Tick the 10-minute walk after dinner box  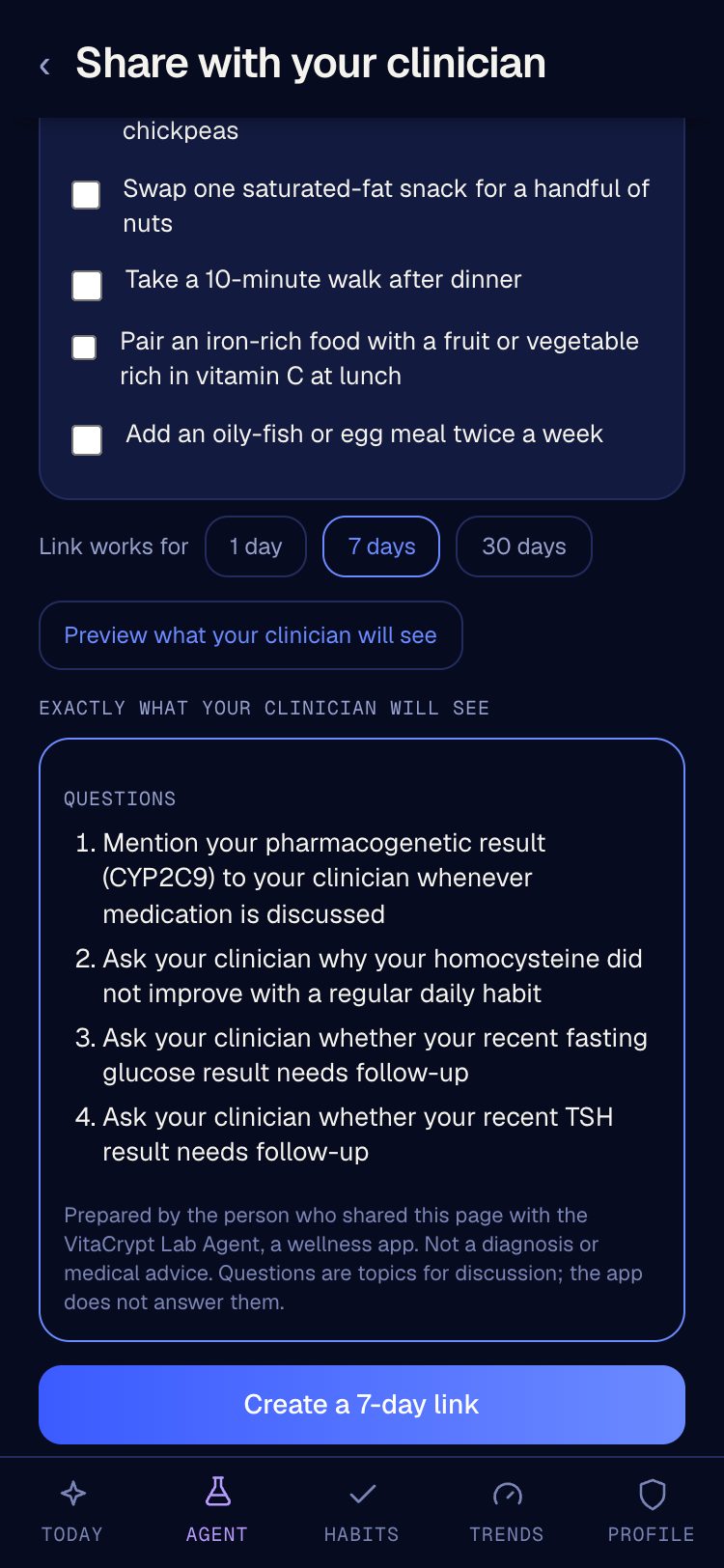[x=87, y=285]
